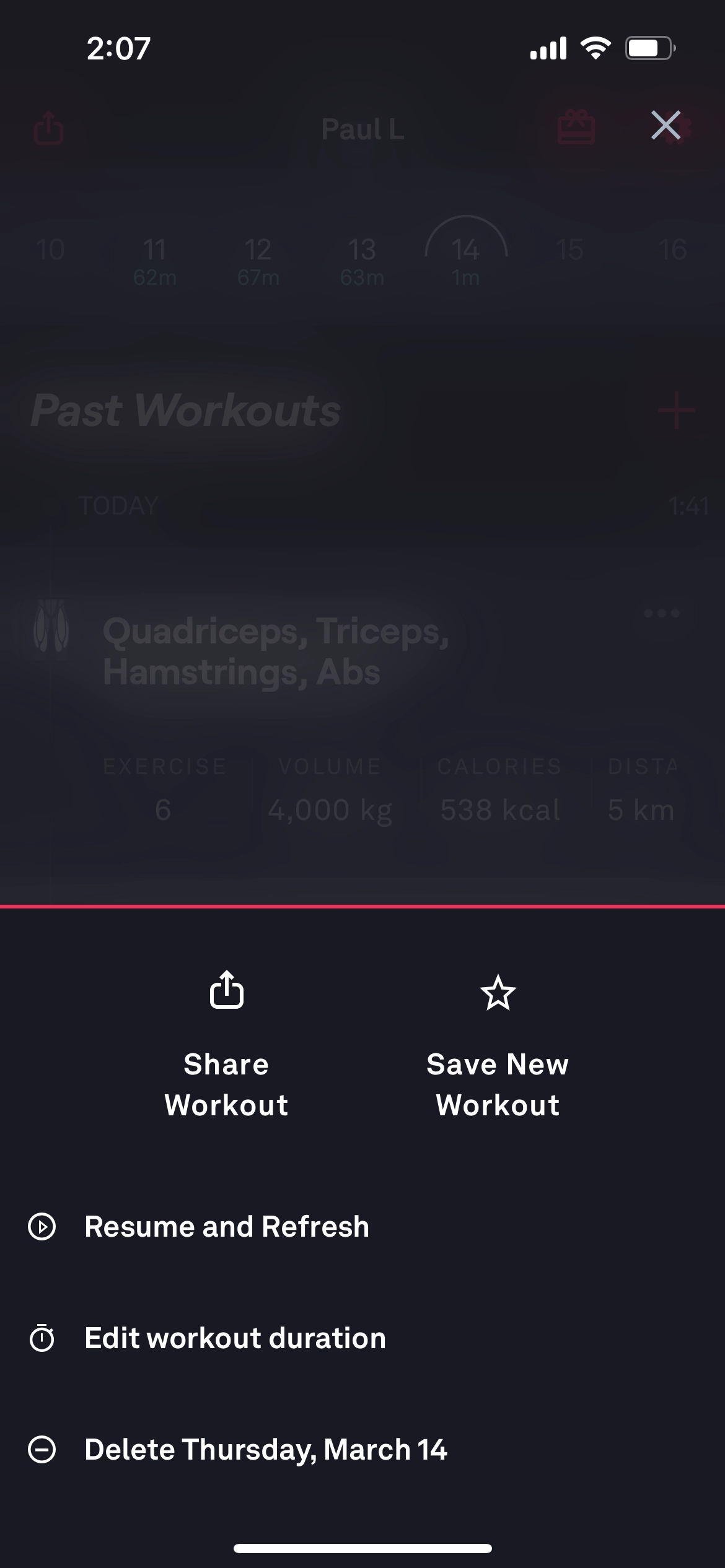This screenshot has width=725, height=1568.
Task: Close the workout options sheet
Action: 666,126
